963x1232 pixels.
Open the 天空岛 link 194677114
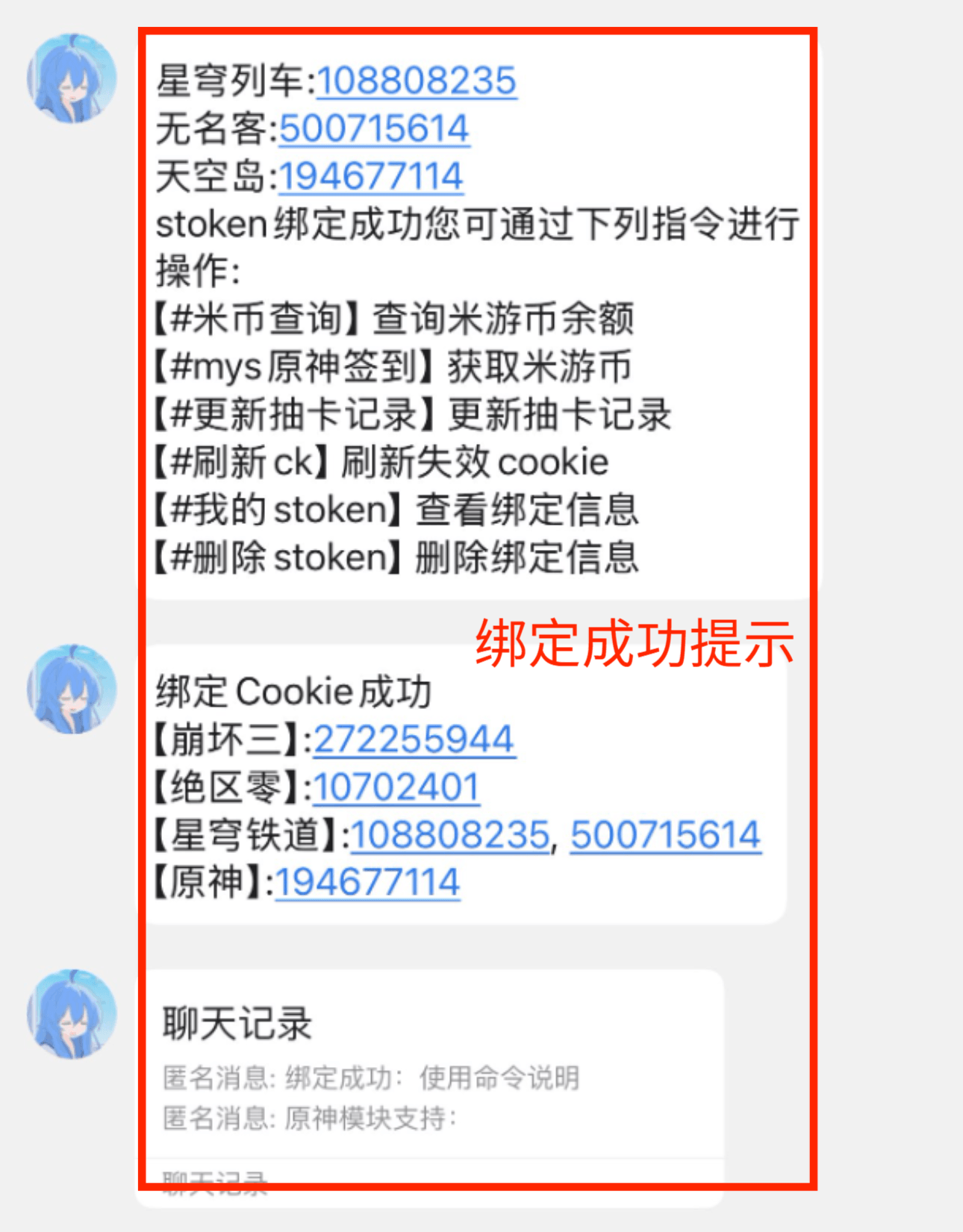370,177
